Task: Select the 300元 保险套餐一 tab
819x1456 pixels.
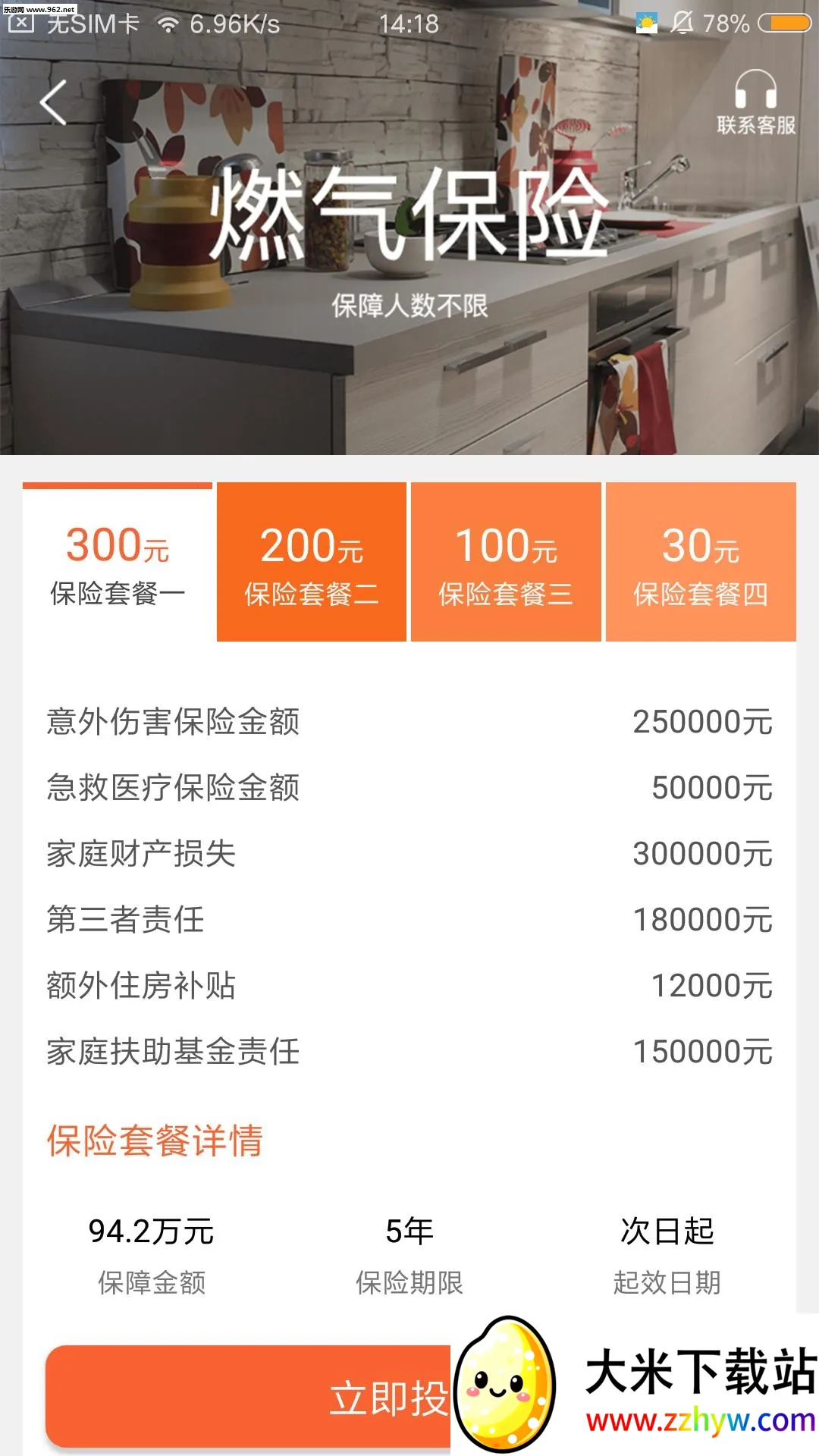Action: 118,564
